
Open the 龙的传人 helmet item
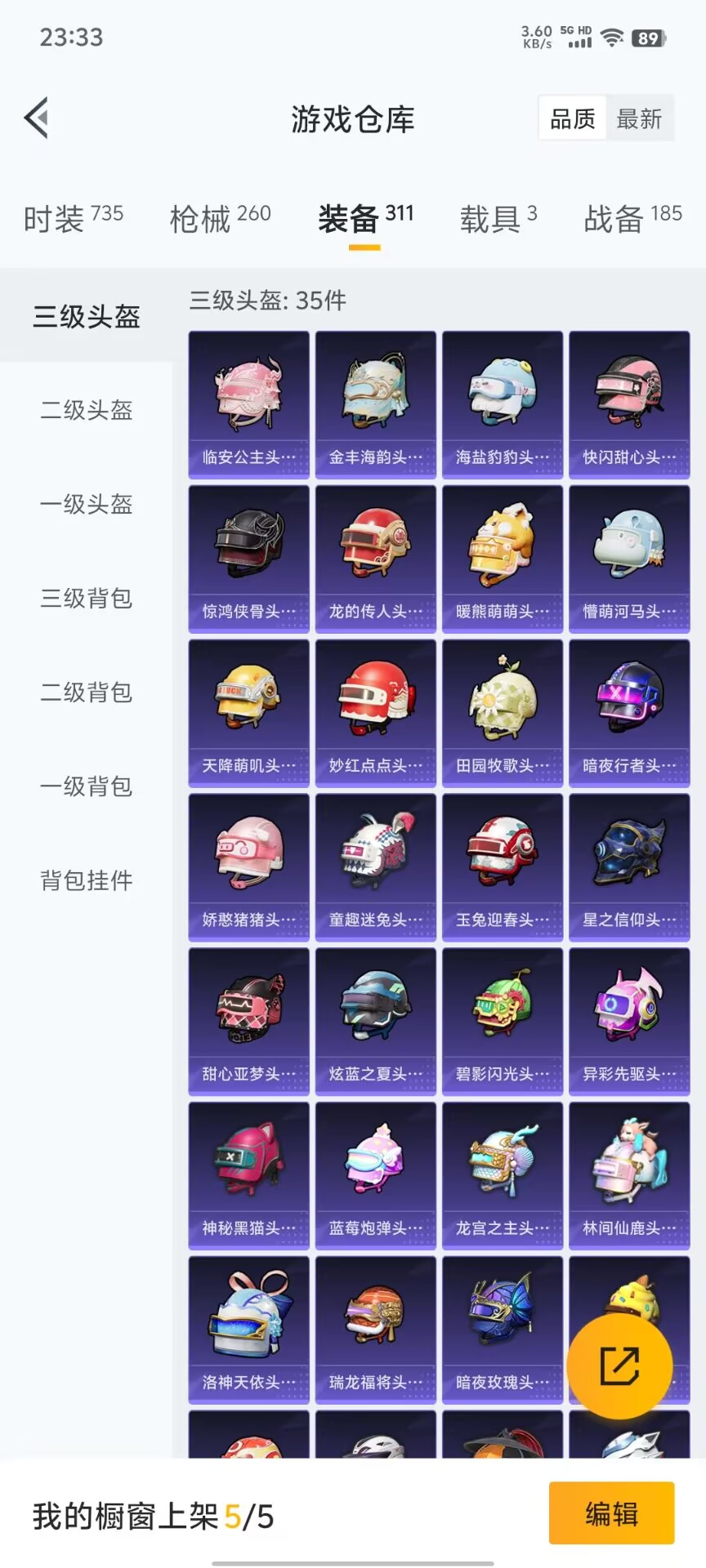tap(375, 559)
